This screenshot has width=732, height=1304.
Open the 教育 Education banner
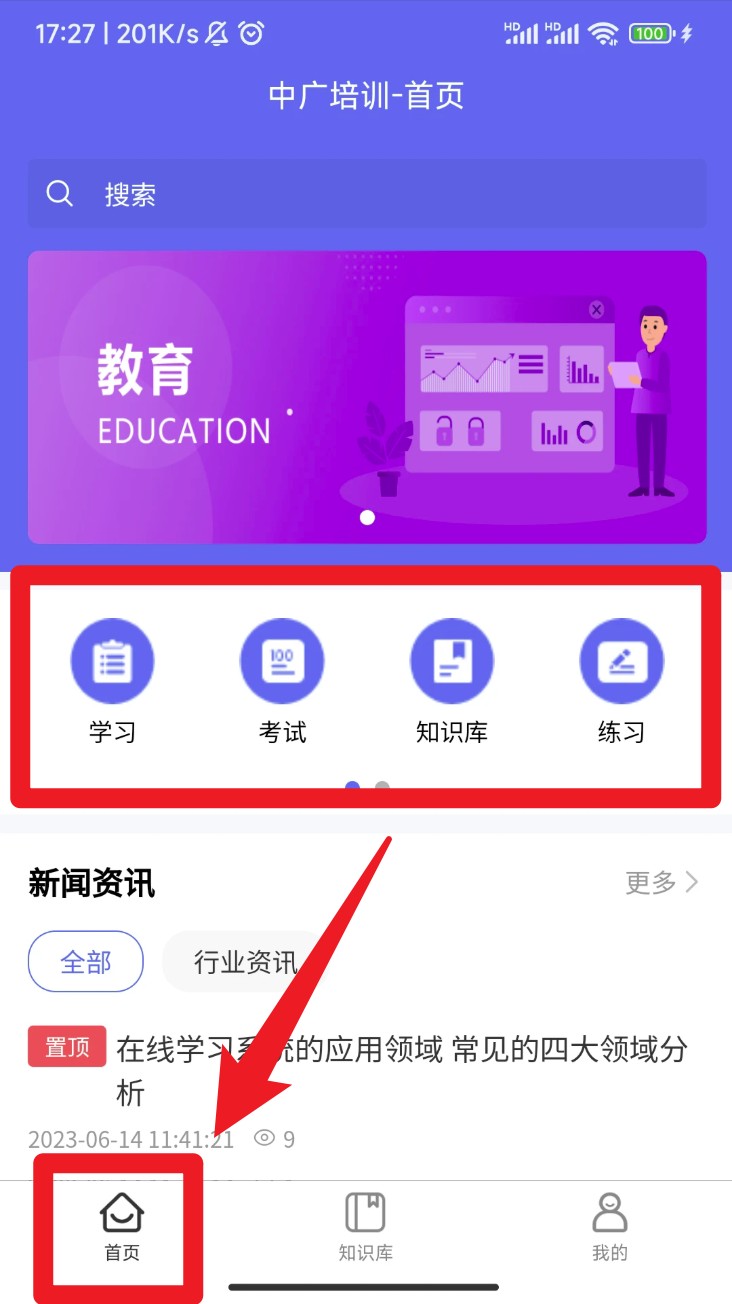366,397
